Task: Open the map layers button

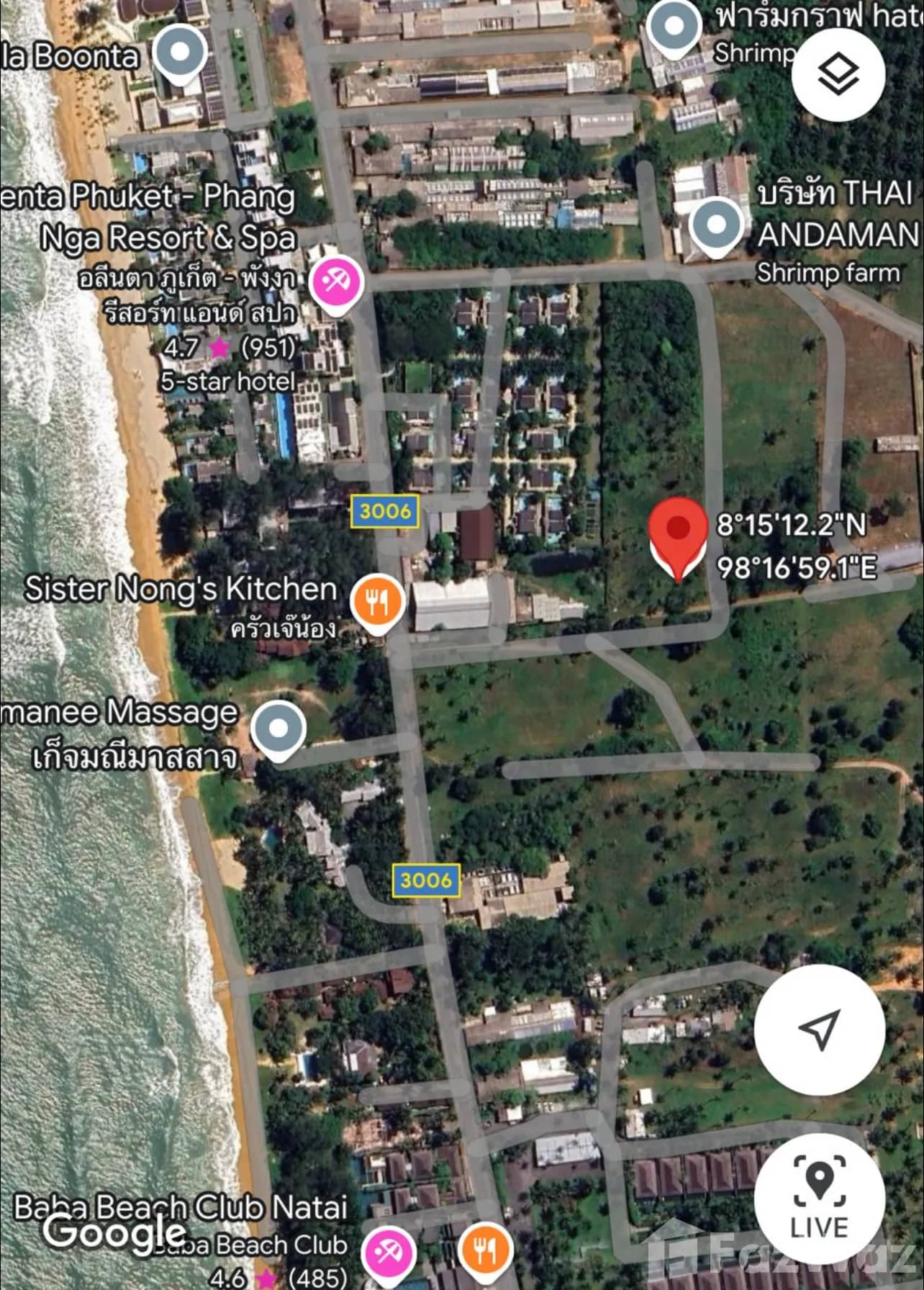Action: (x=838, y=75)
